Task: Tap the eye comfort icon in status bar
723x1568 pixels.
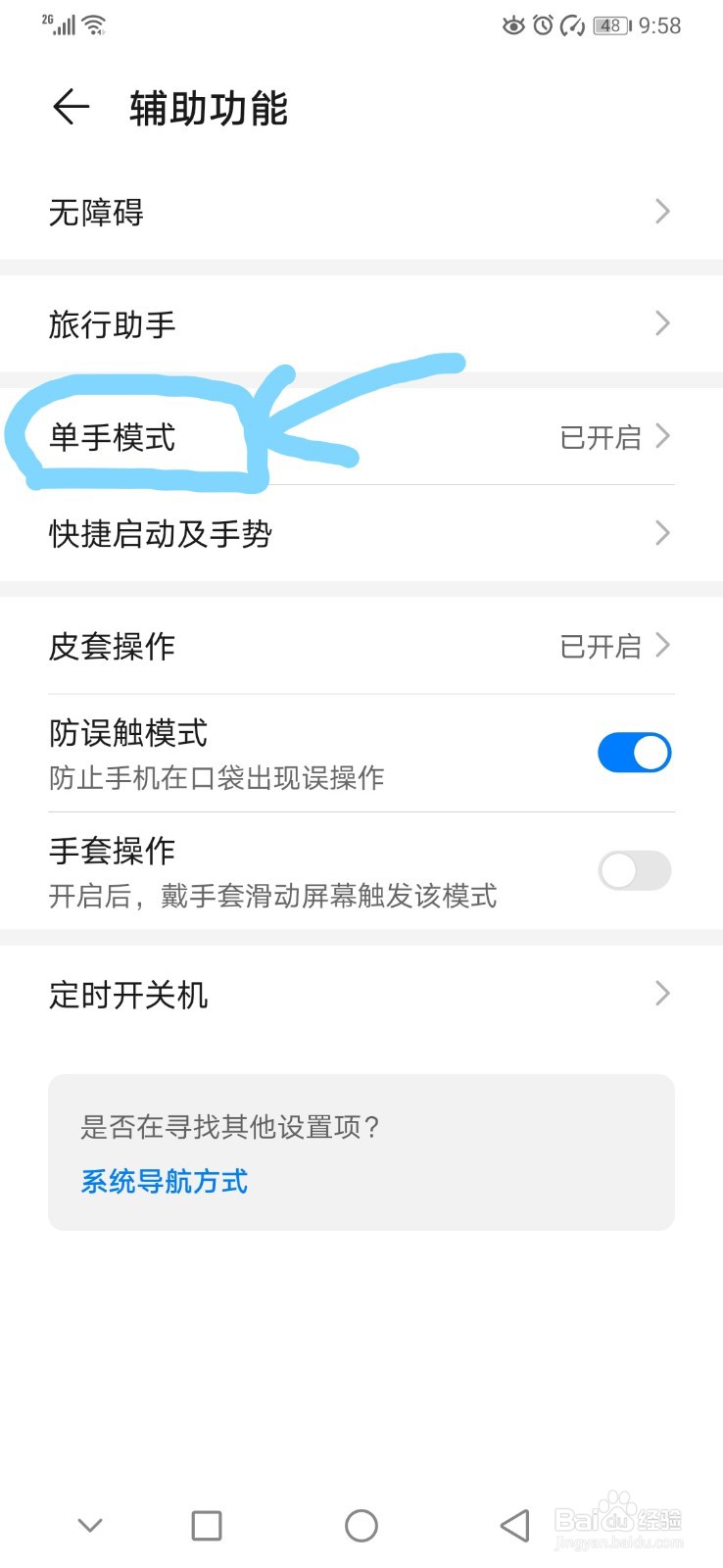Action: (x=515, y=26)
